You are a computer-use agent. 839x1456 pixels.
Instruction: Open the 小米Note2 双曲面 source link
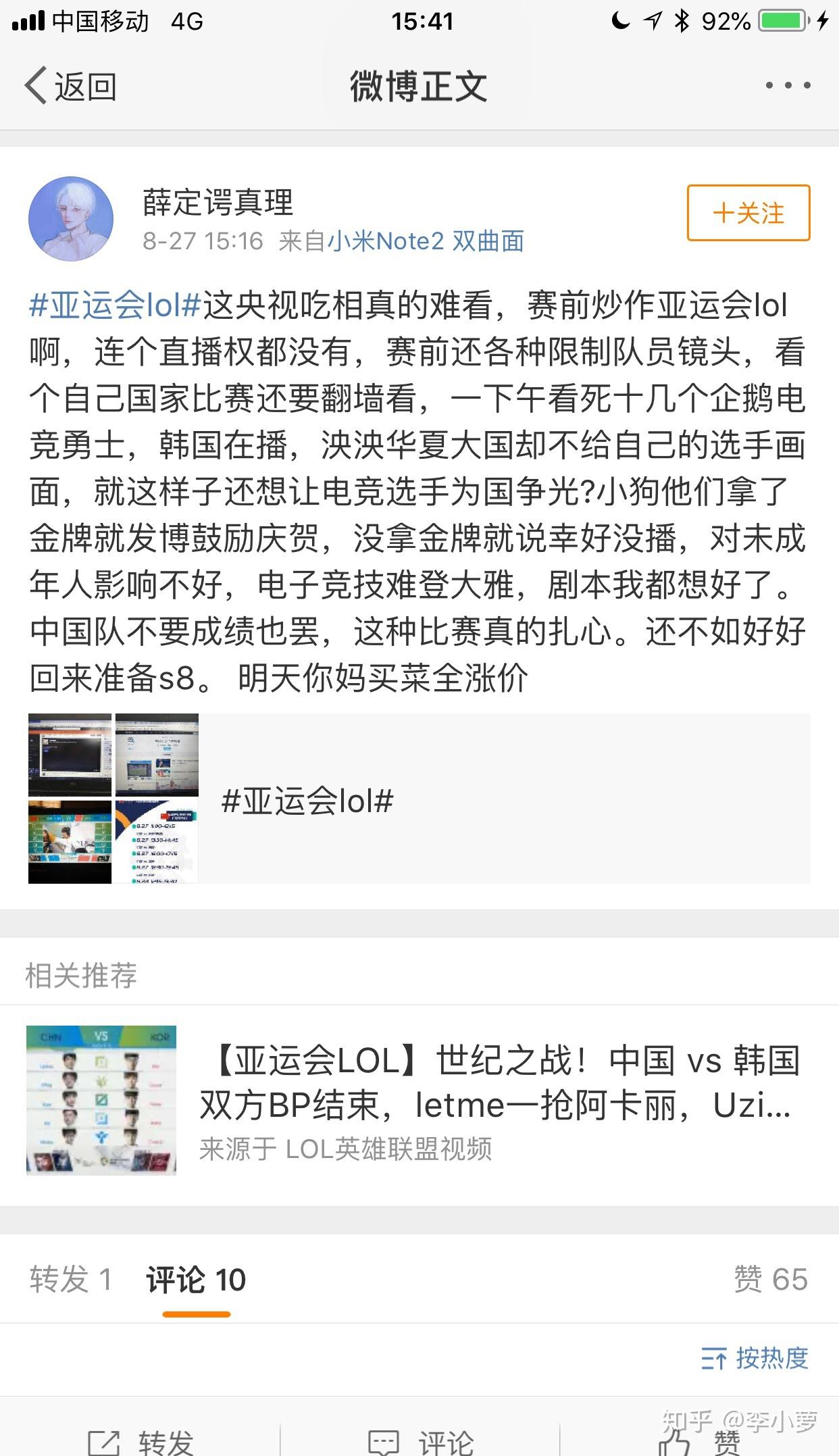[x=426, y=241]
